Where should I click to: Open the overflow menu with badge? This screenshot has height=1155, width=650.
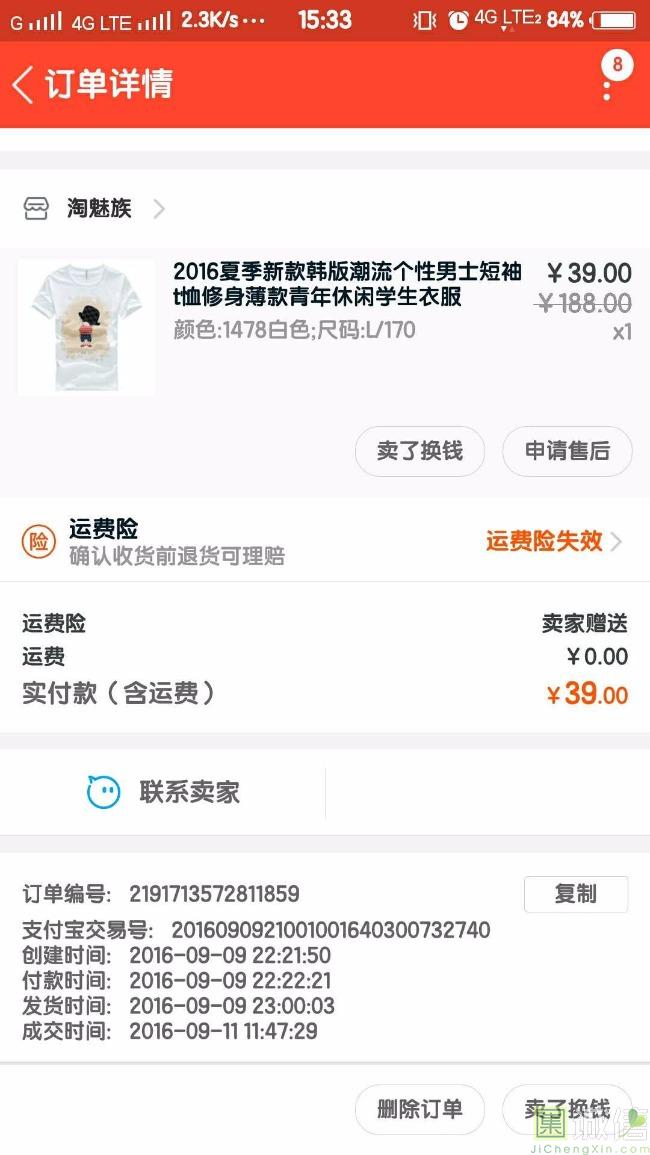607,82
